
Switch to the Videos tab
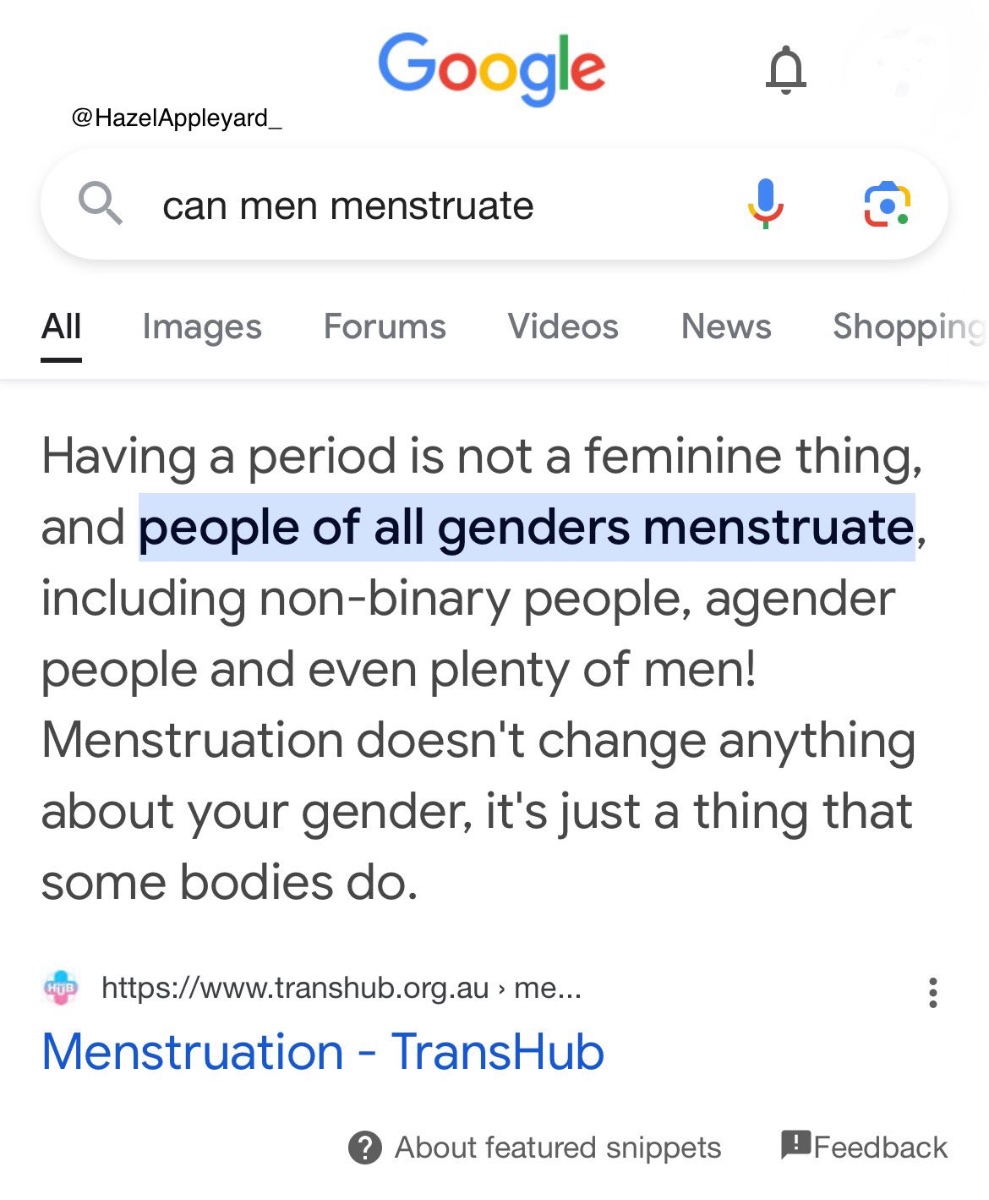tap(563, 327)
